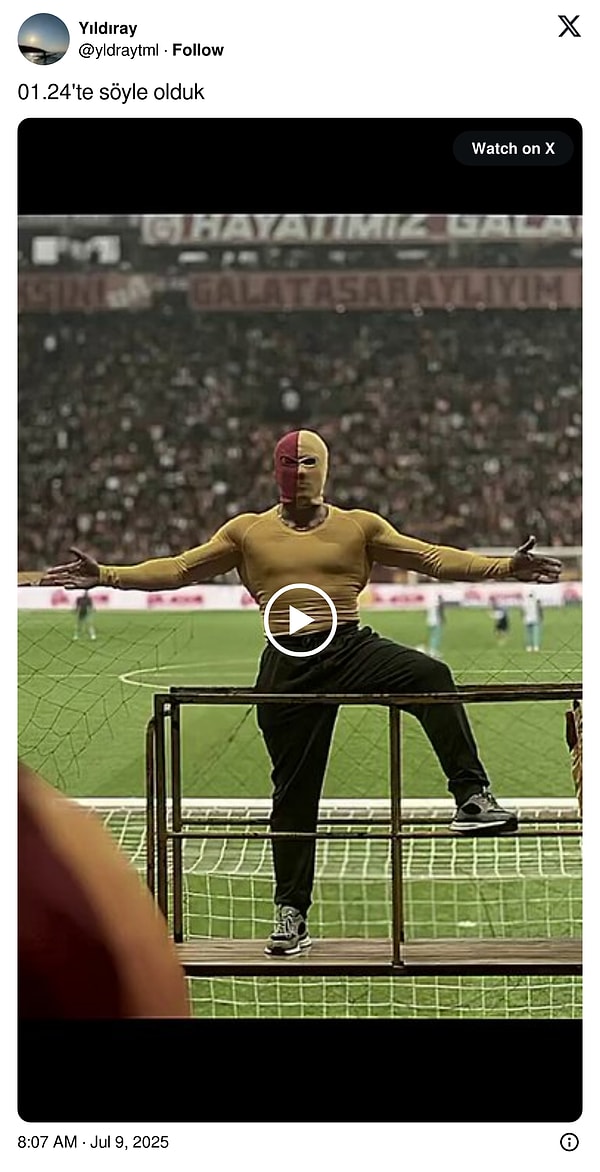The width and height of the screenshot is (600, 1172).
Task: Open Yıldıray's profile picture
Action: (x=43, y=39)
